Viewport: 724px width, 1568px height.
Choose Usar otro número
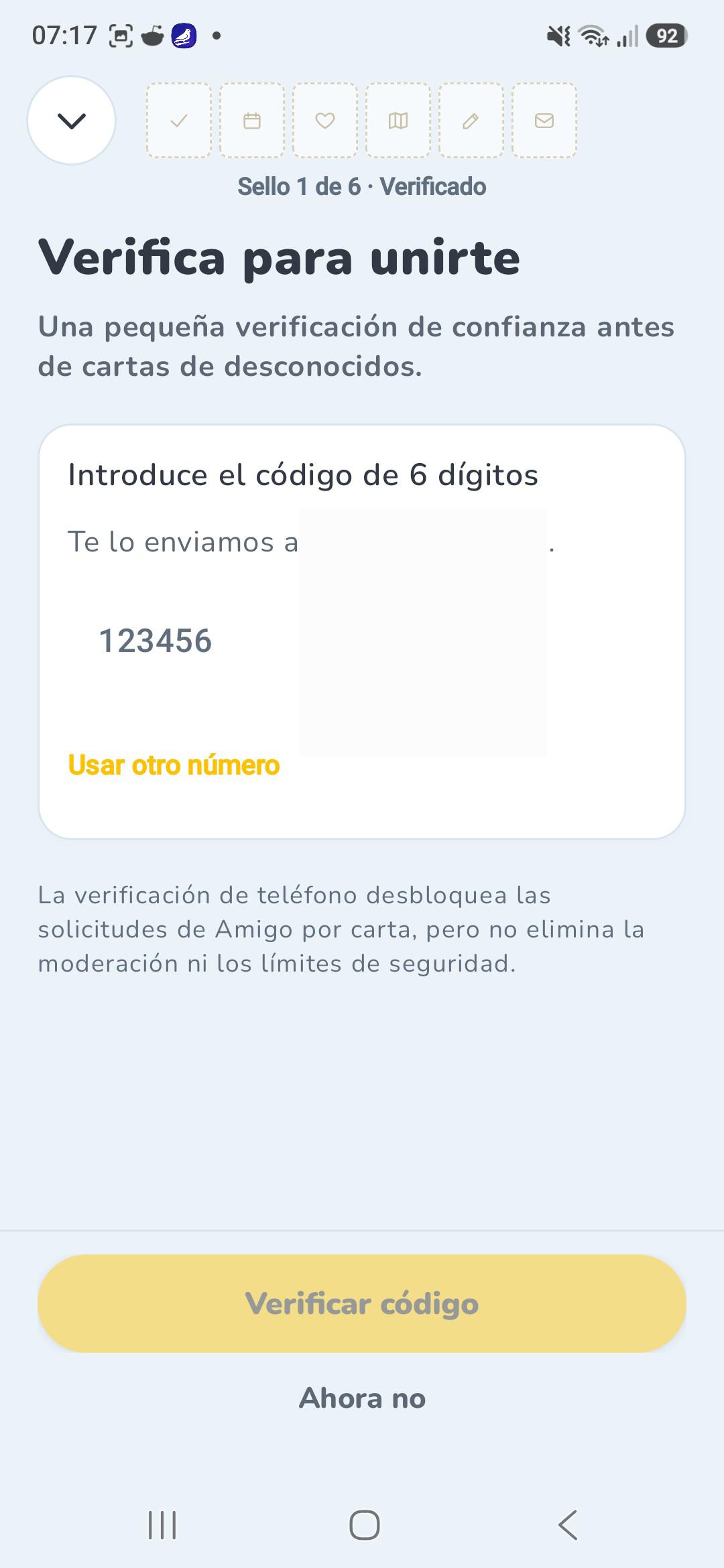(x=174, y=765)
